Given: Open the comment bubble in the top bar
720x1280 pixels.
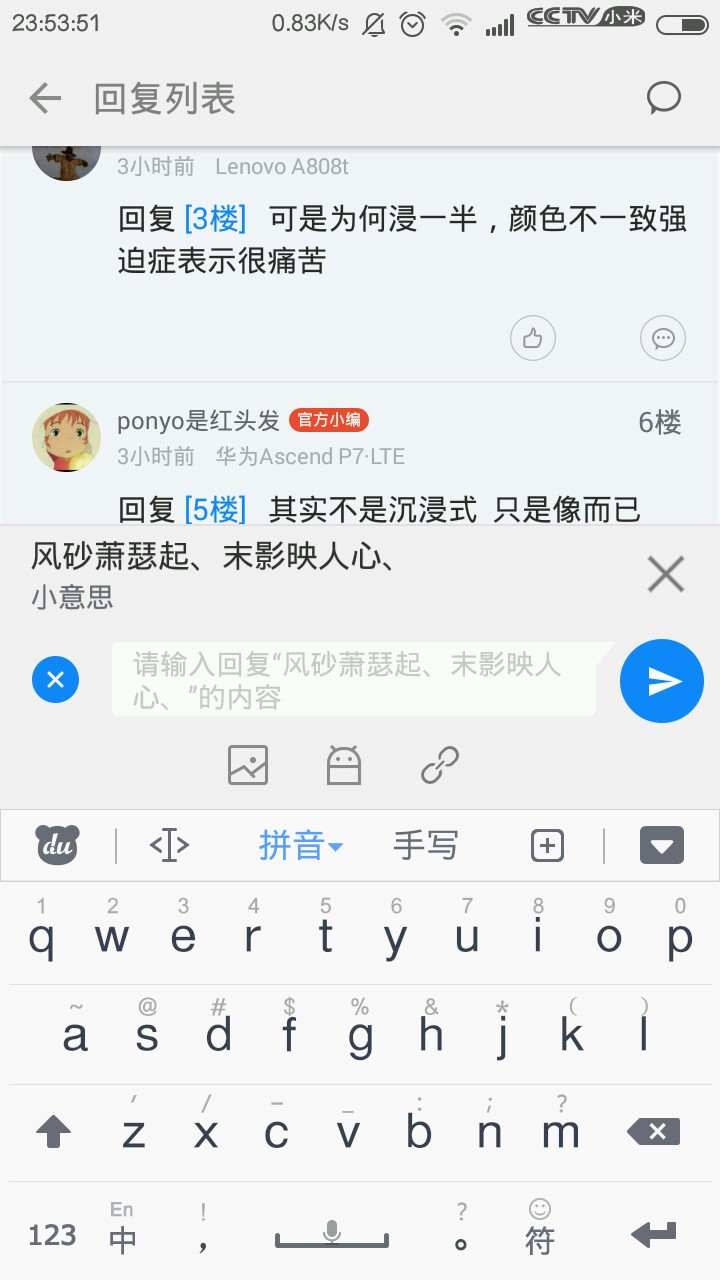Looking at the screenshot, I should pyautogui.click(x=663, y=98).
